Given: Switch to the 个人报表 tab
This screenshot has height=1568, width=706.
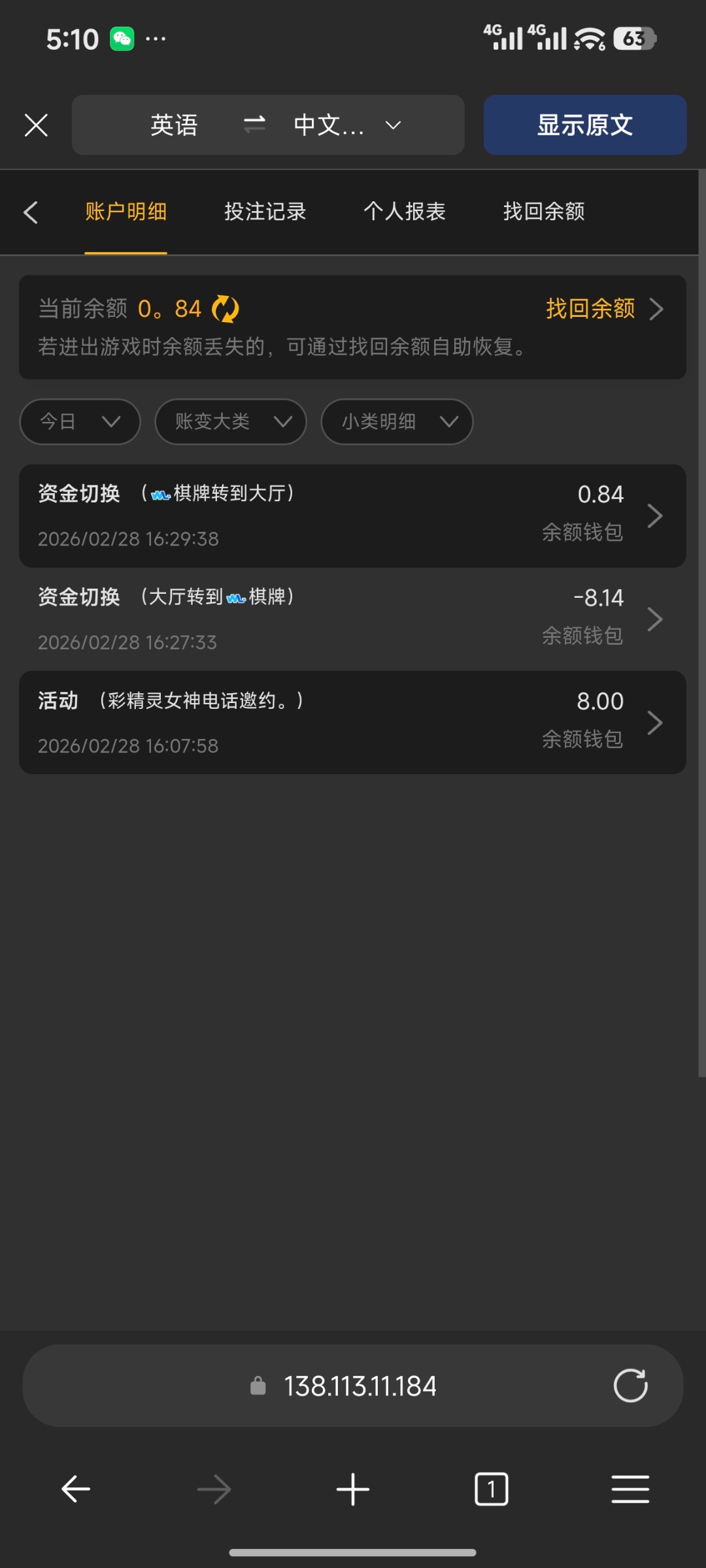Looking at the screenshot, I should [404, 212].
